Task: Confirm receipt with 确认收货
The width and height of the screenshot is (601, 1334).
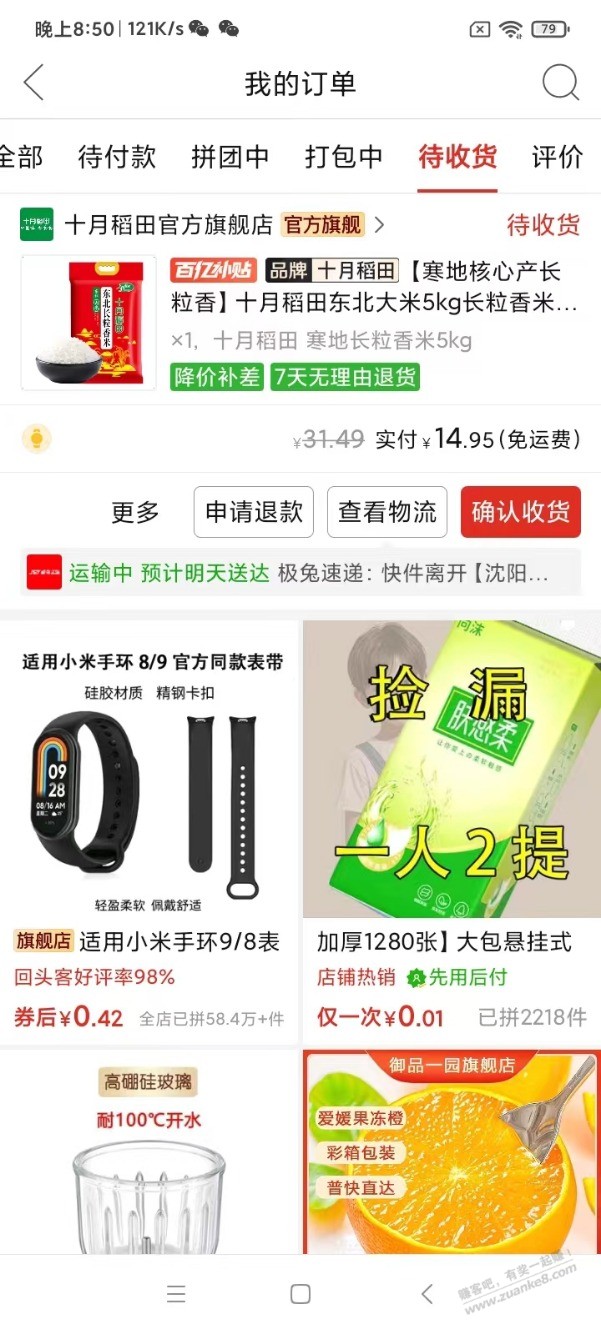Action: pos(520,513)
